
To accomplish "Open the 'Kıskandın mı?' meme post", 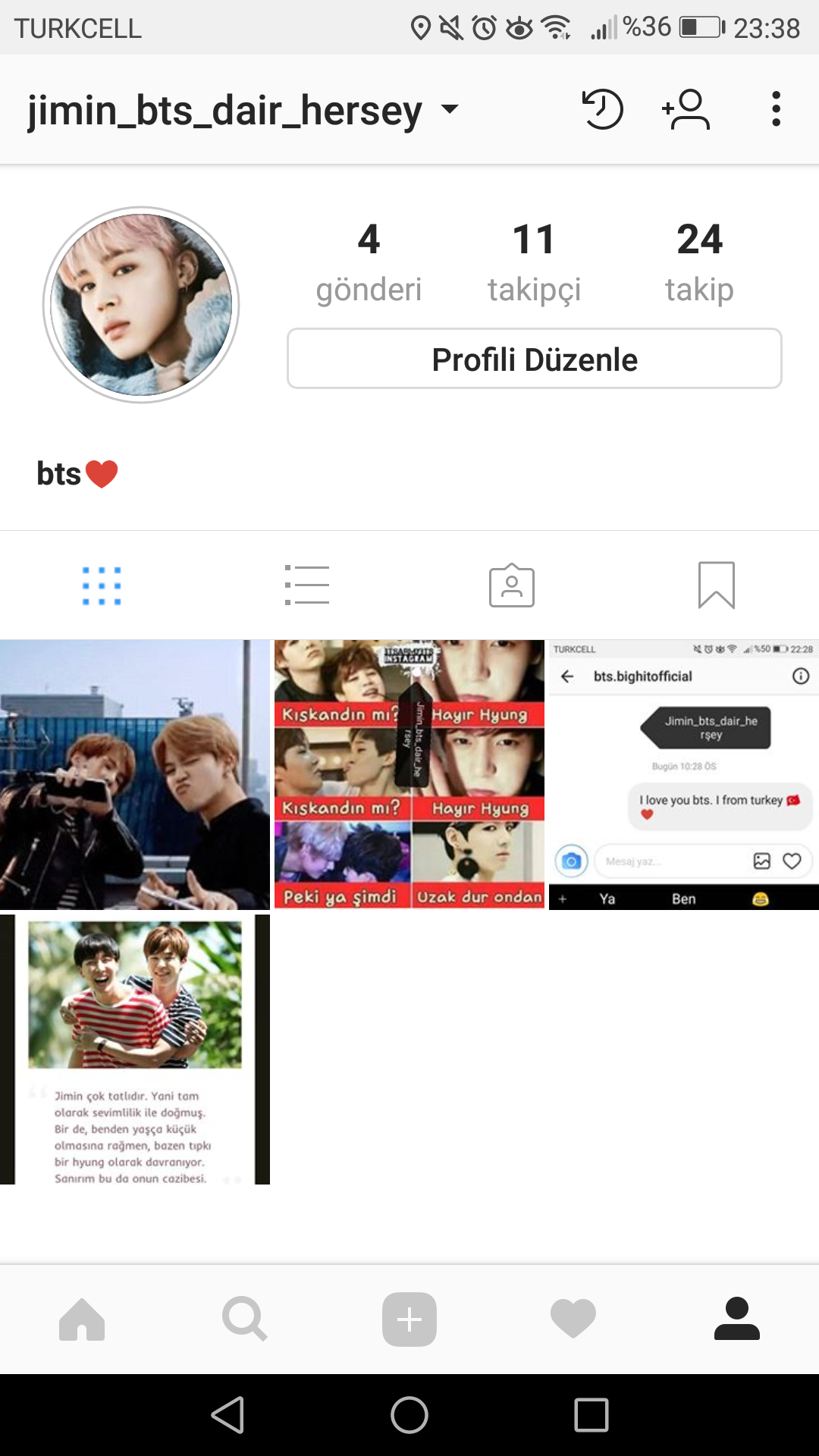I will pyautogui.click(x=409, y=774).
